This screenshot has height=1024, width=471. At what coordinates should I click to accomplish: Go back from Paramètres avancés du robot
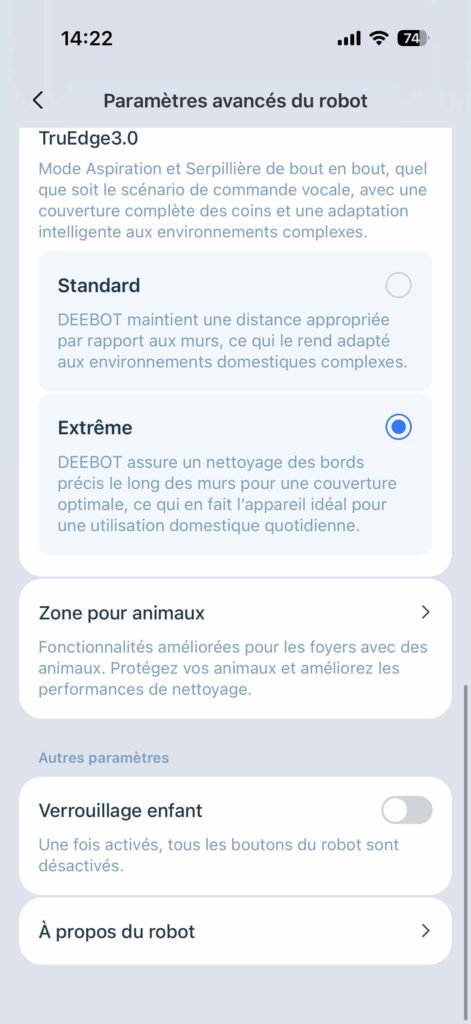38,101
